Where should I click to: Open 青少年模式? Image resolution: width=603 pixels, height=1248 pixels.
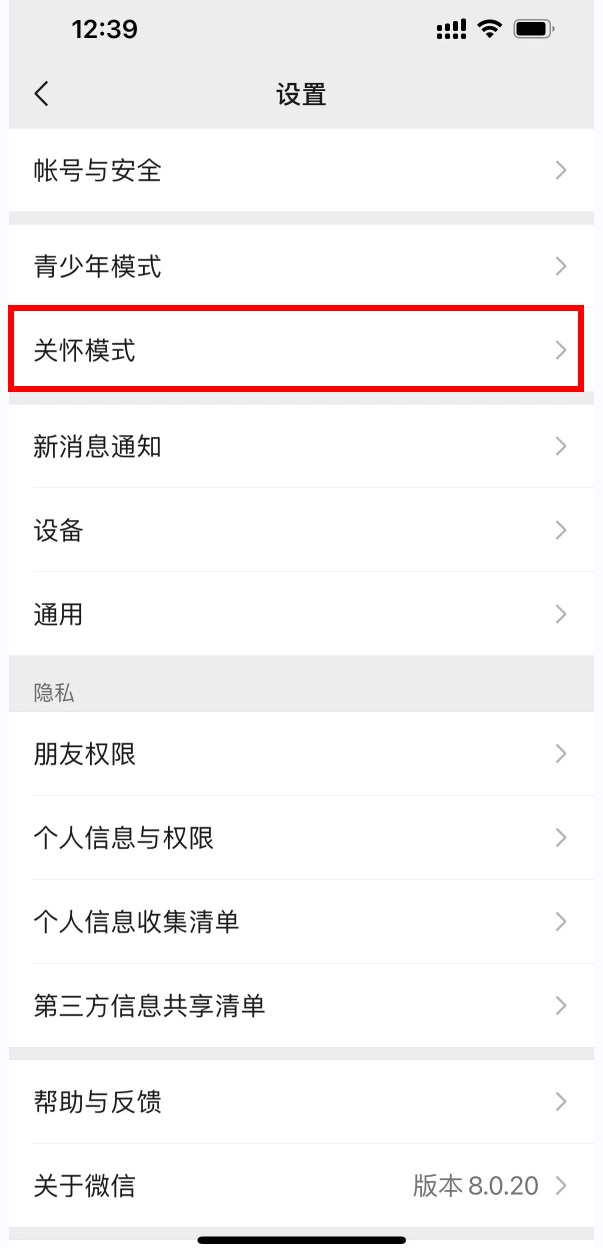(x=300, y=267)
